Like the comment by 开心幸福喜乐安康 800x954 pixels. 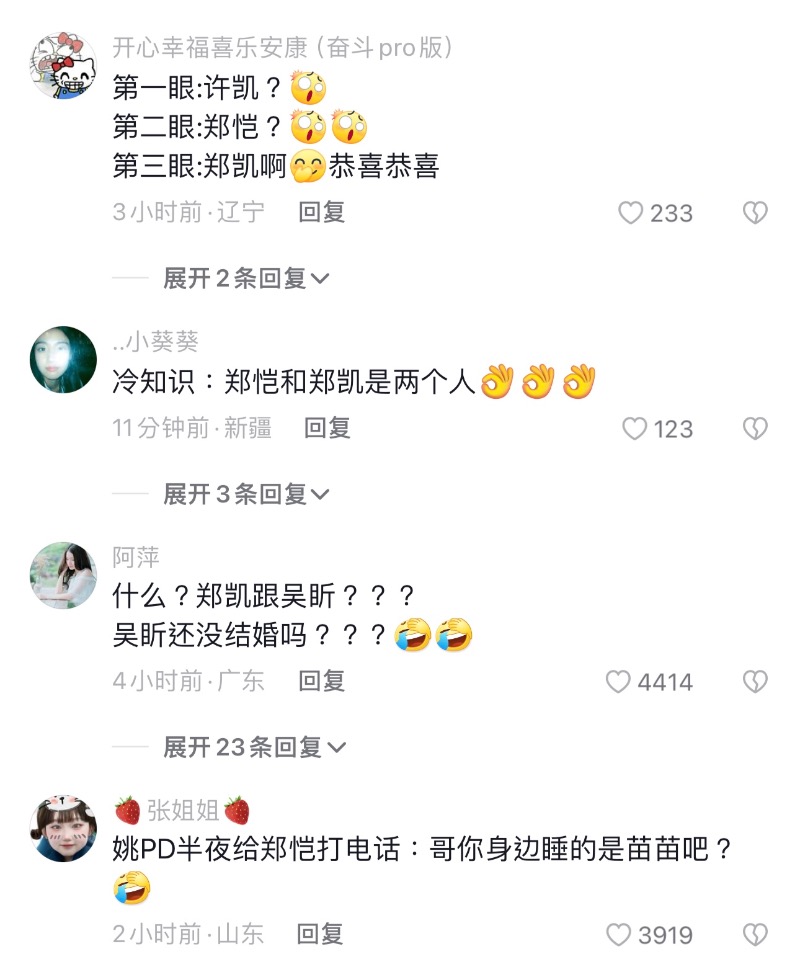(631, 213)
